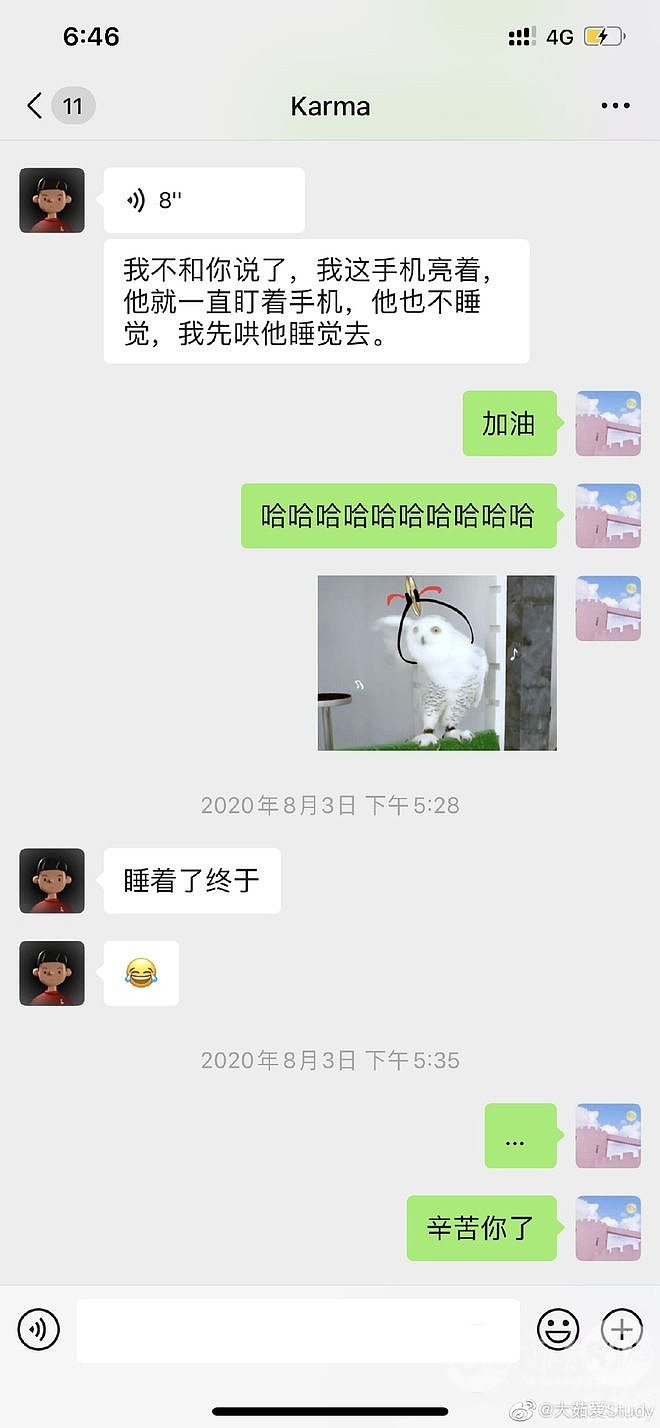Play the 8-second voice message
This screenshot has height=1428, width=660.
click(204, 200)
